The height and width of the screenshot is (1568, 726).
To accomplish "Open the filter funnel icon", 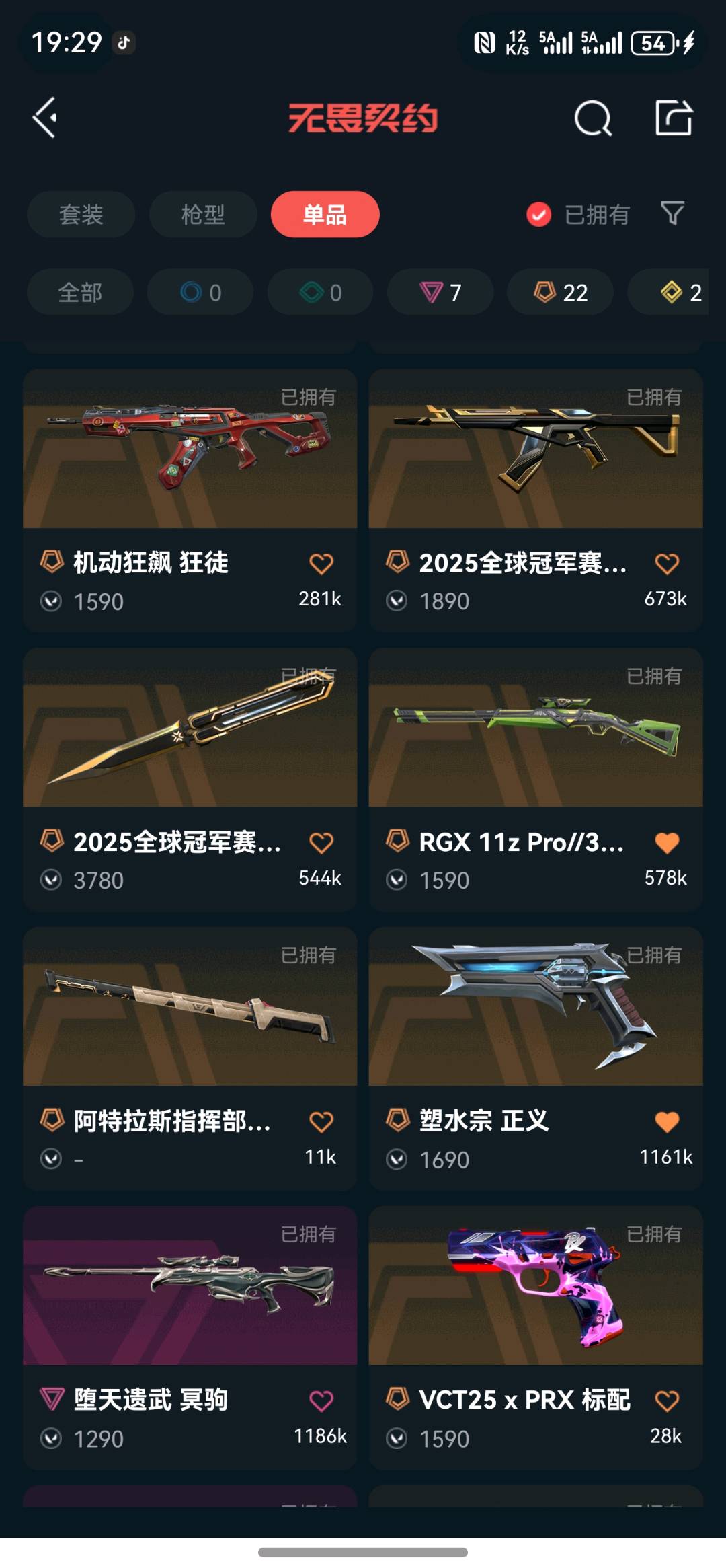I will coord(672,214).
